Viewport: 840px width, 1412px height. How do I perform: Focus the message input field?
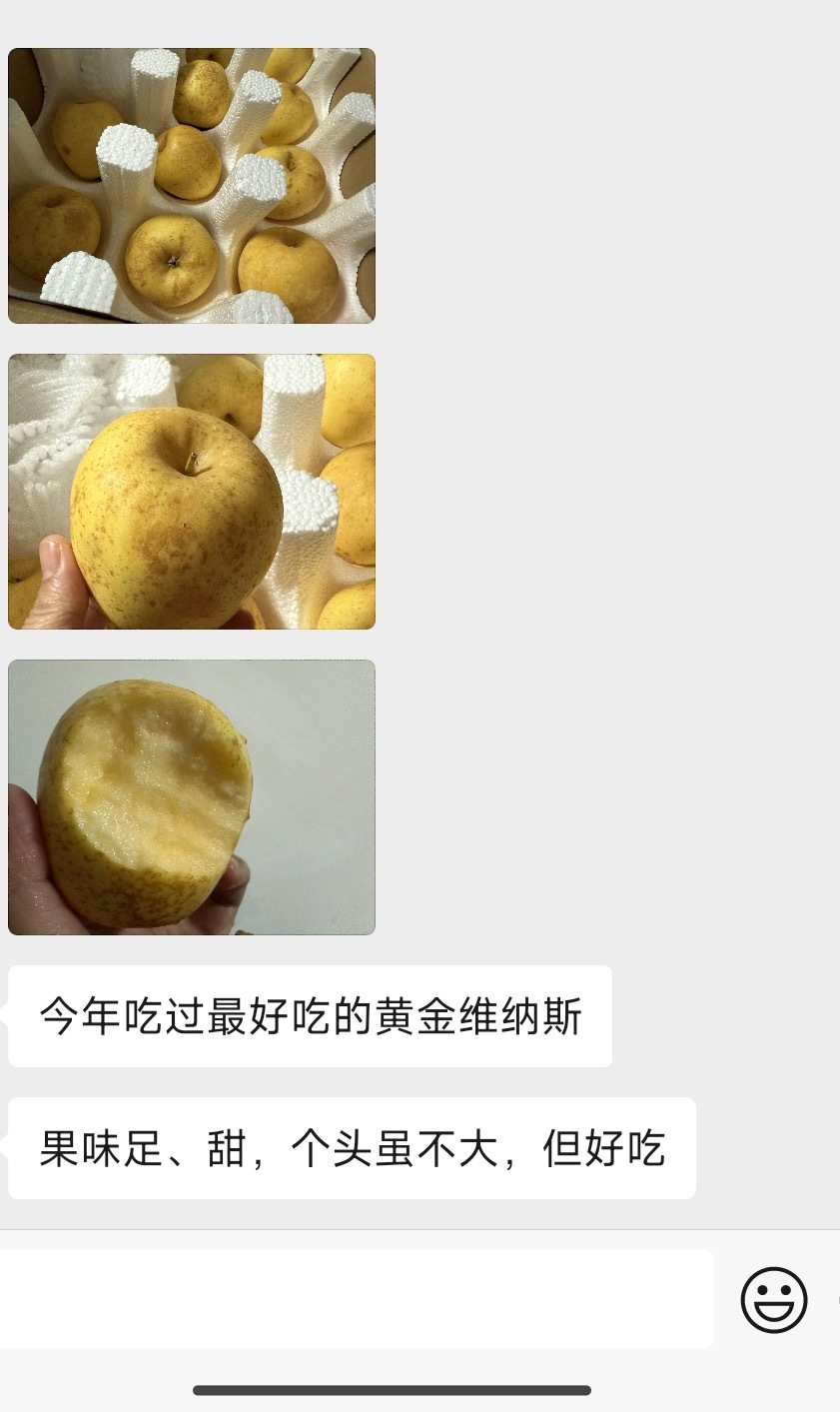(355, 1299)
